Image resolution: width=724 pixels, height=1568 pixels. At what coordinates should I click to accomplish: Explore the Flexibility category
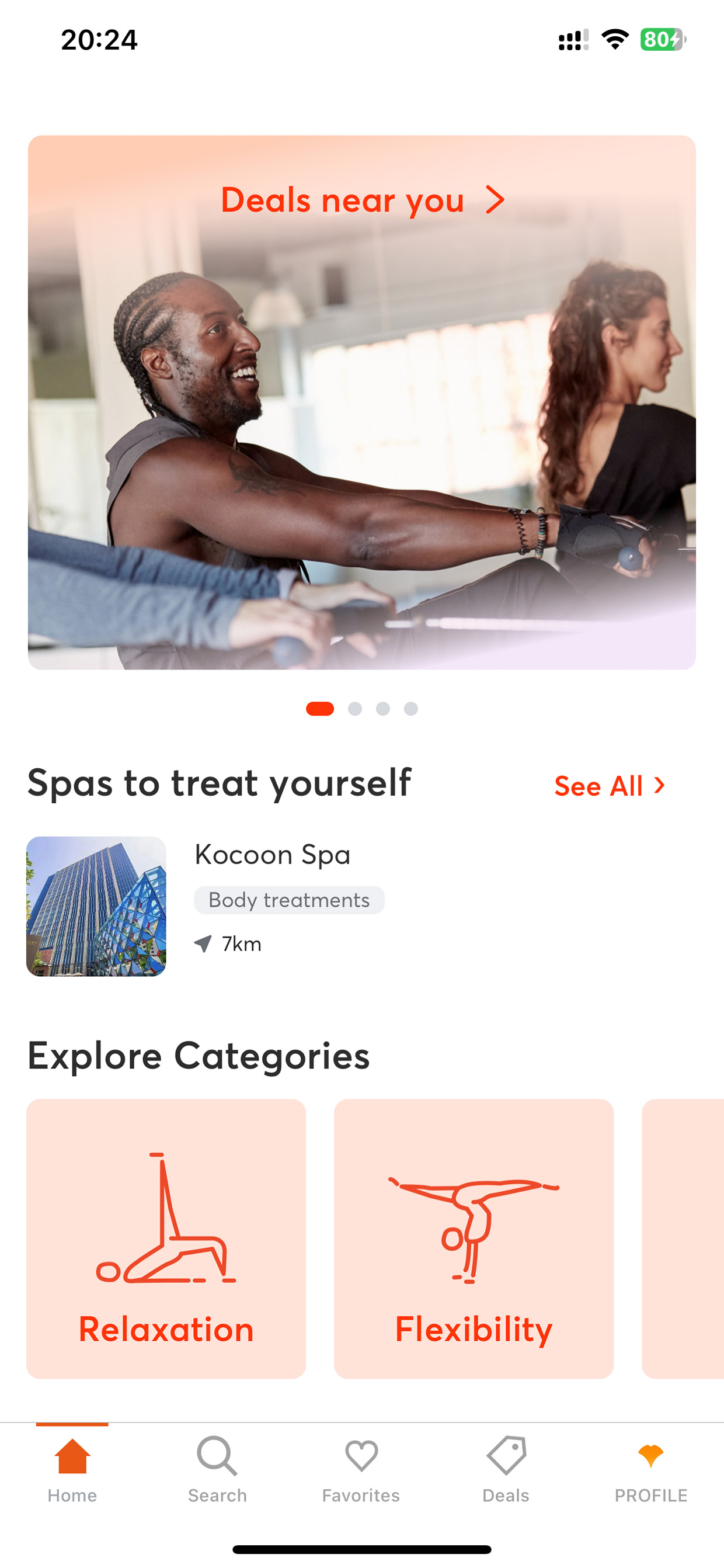pos(474,1239)
